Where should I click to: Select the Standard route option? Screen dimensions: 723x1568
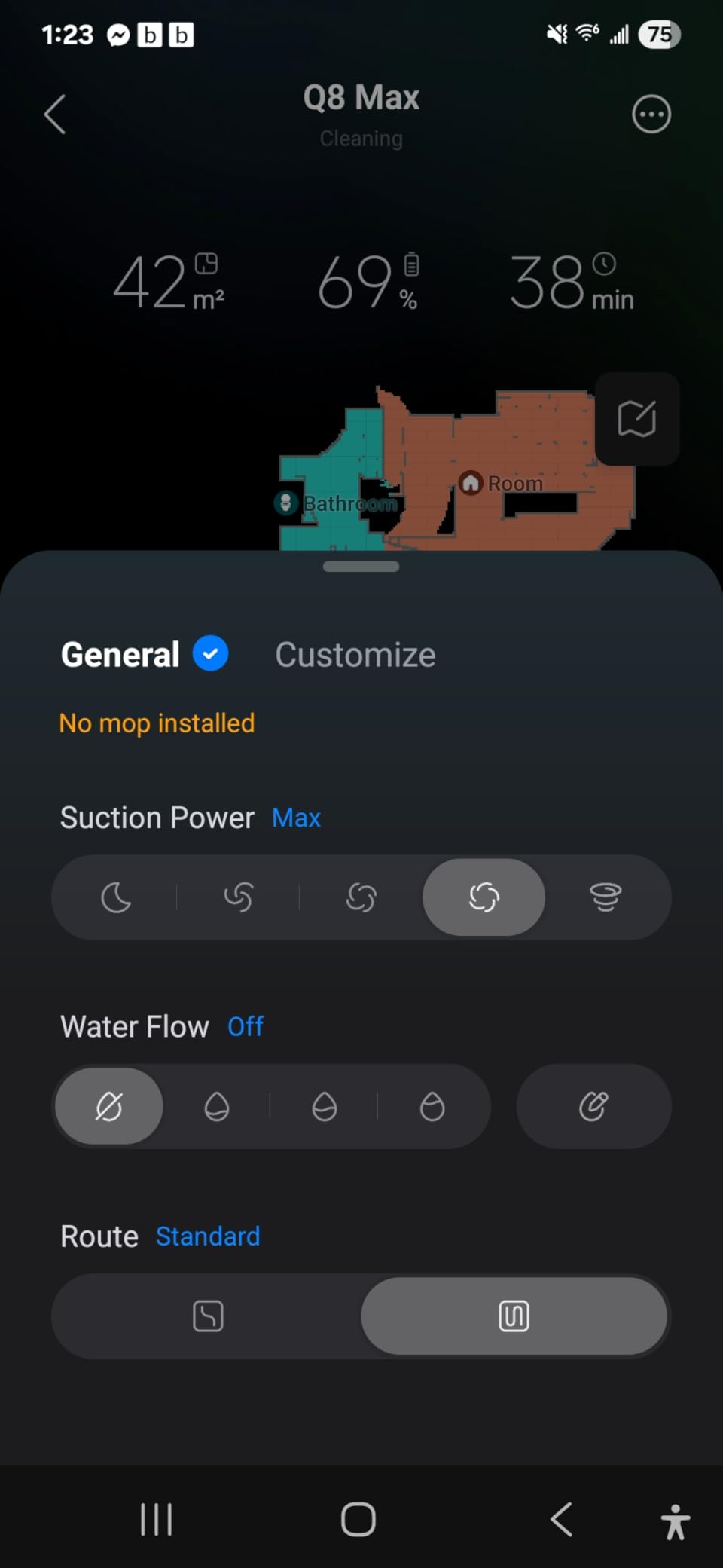point(514,1316)
